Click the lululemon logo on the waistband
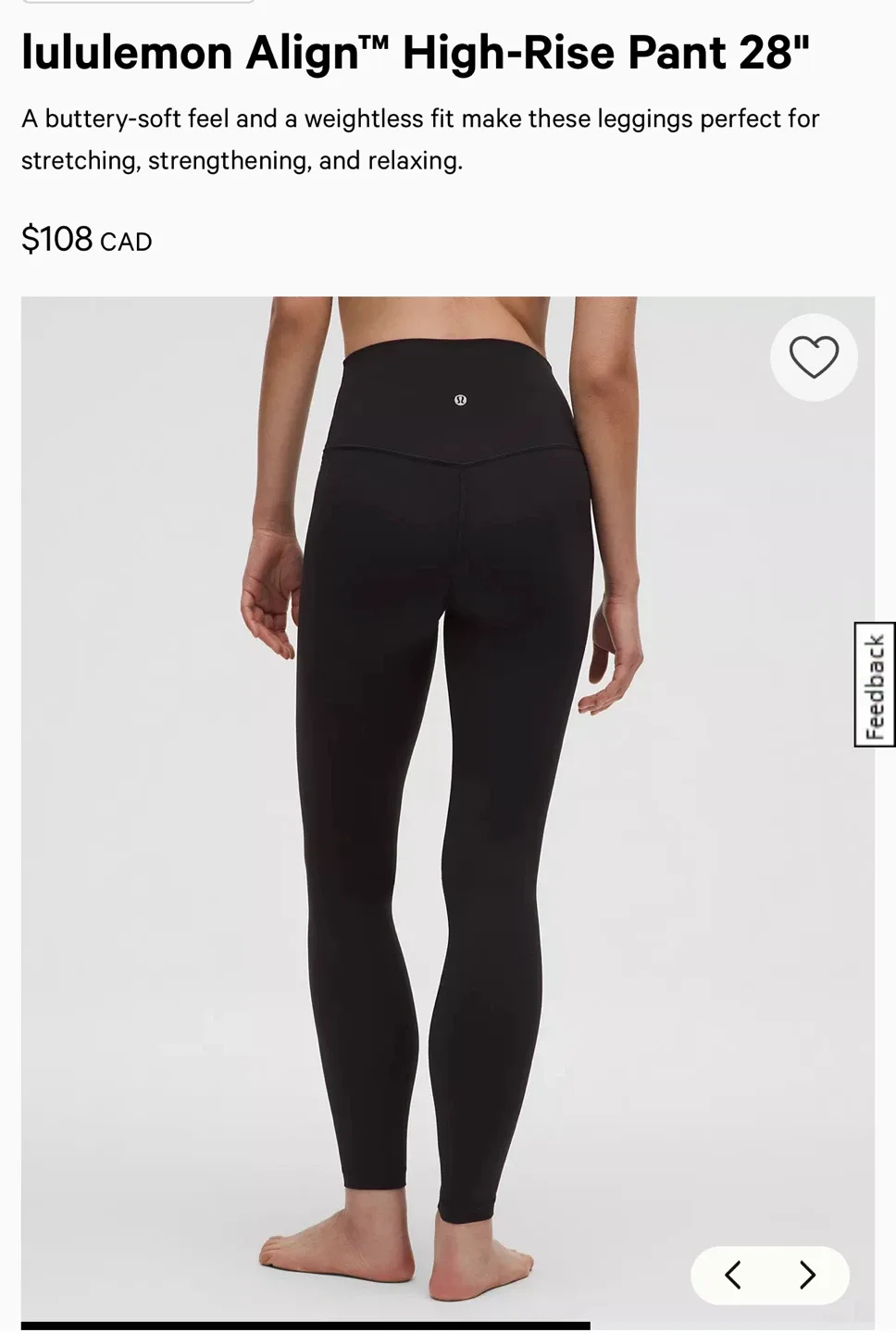 tap(459, 398)
